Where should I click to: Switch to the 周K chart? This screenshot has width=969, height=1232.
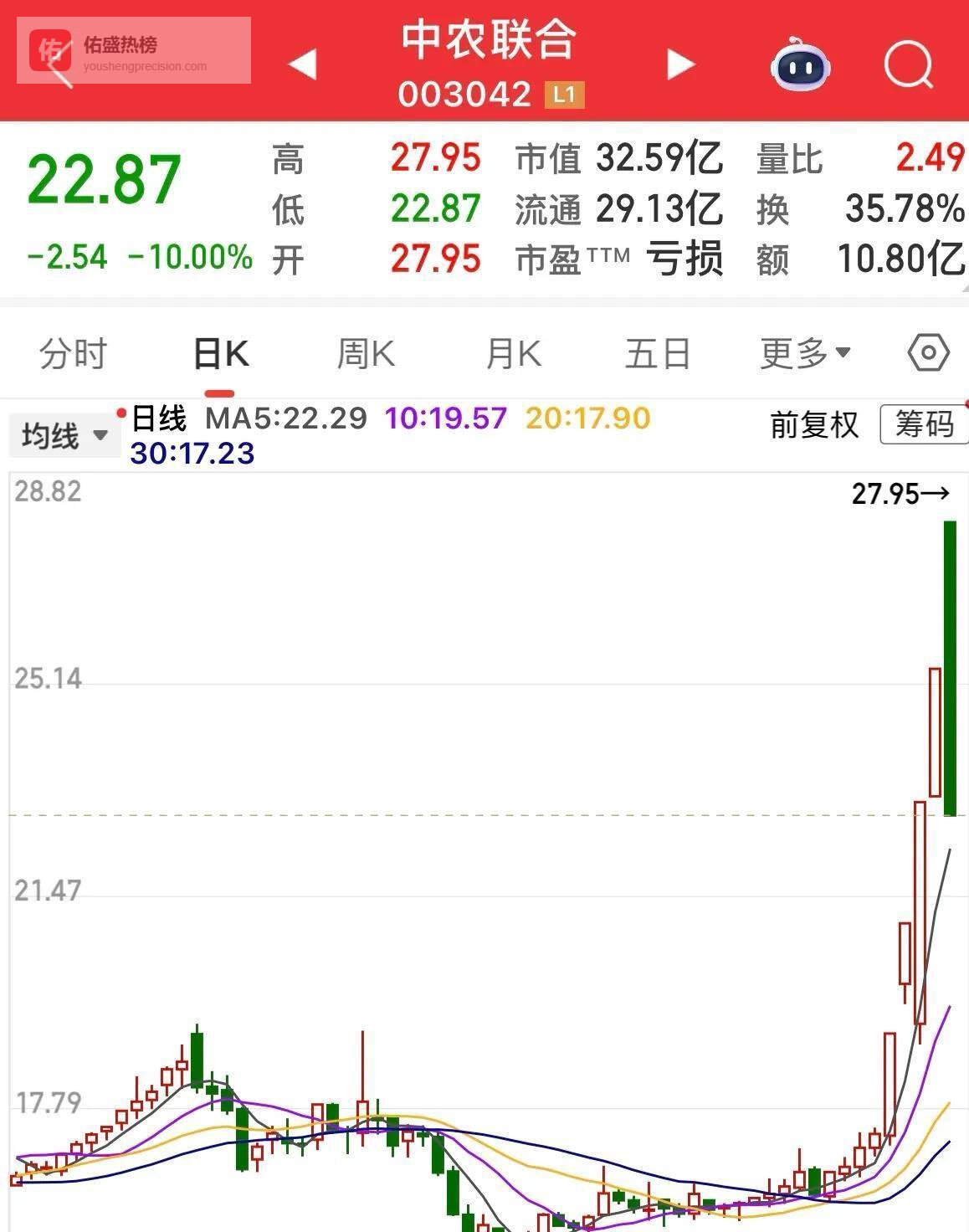pyautogui.click(x=366, y=354)
